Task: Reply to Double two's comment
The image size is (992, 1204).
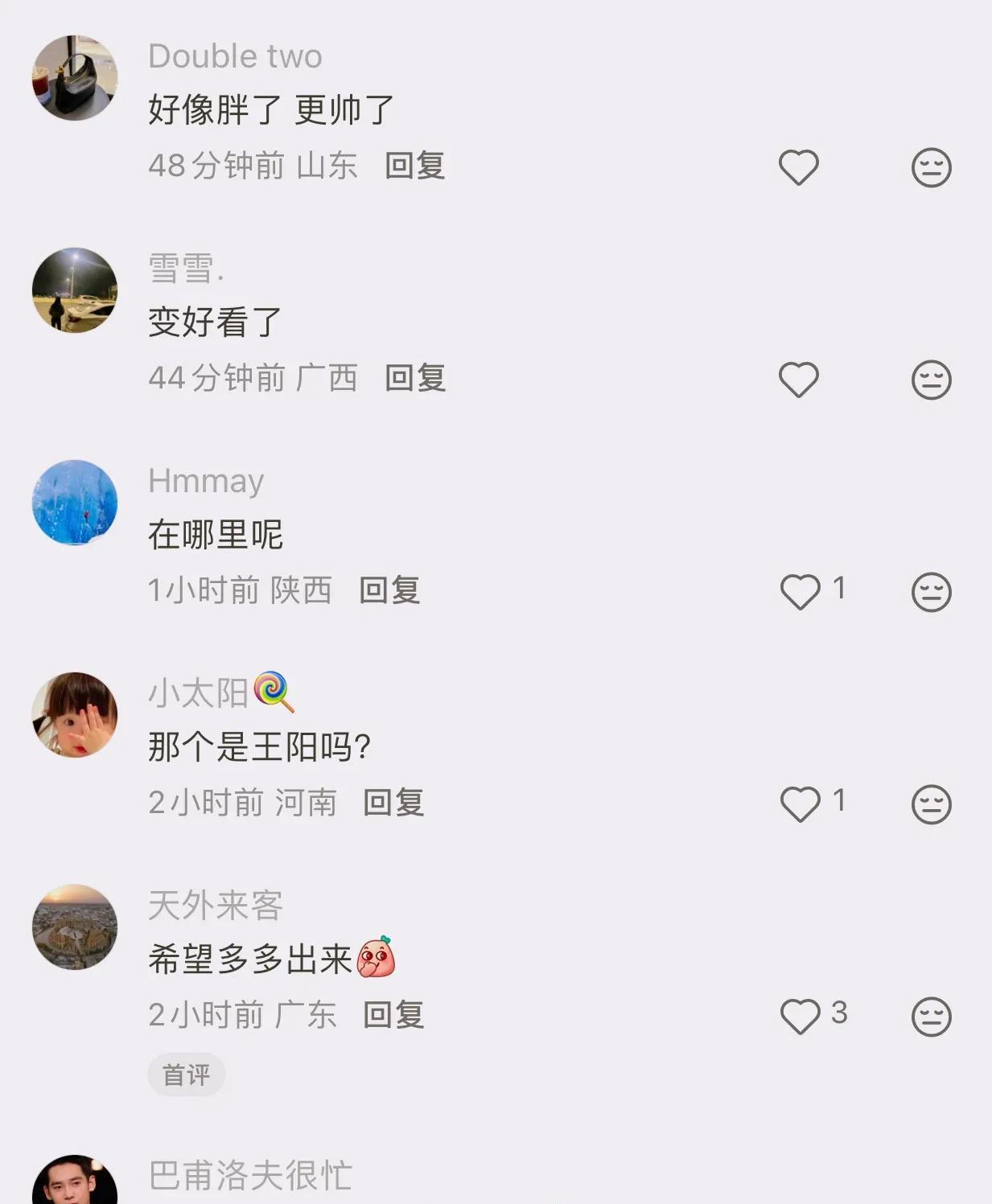Action: (x=414, y=166)
